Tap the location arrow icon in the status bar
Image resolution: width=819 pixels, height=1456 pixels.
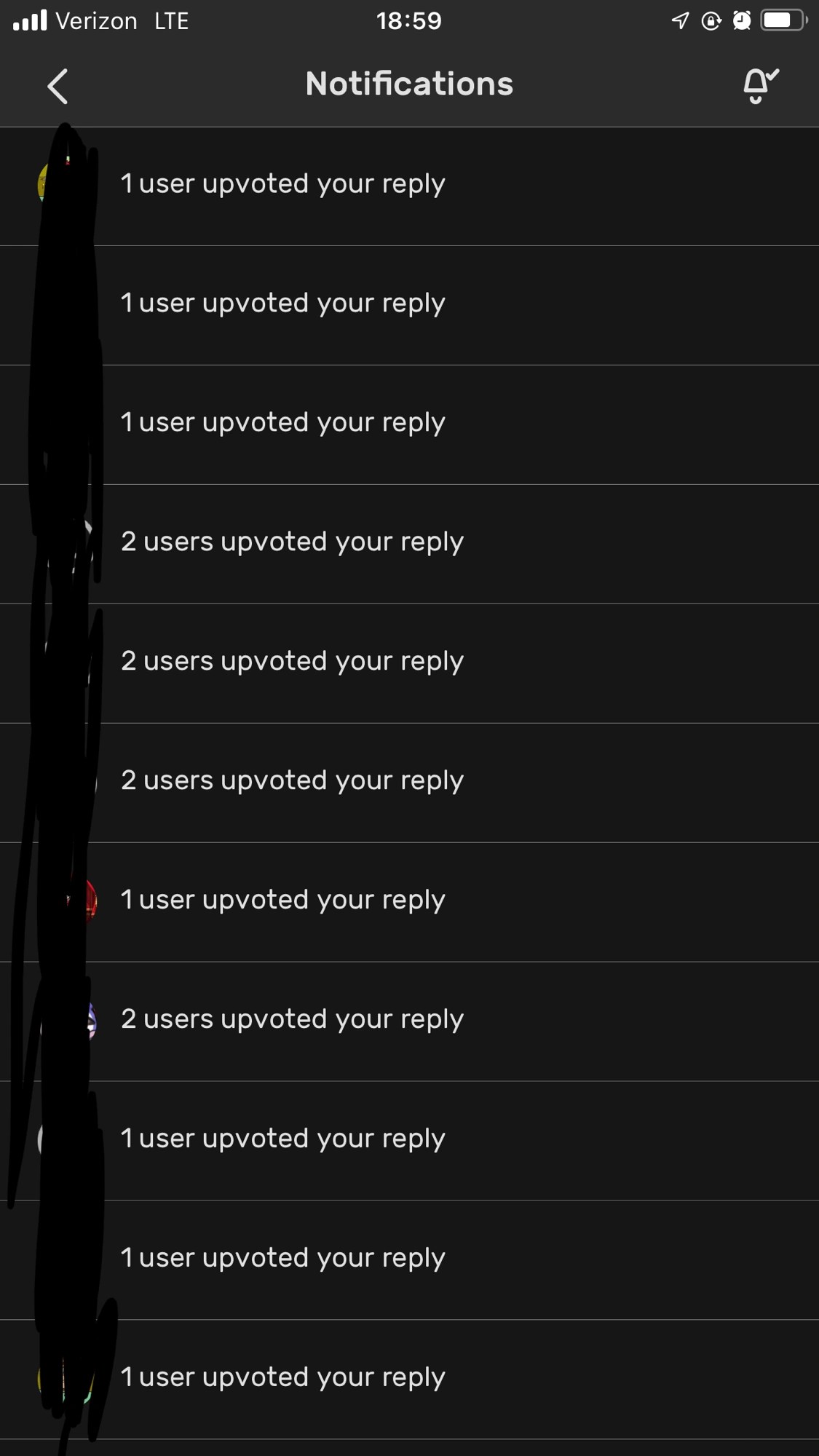(x=678, y=20)
